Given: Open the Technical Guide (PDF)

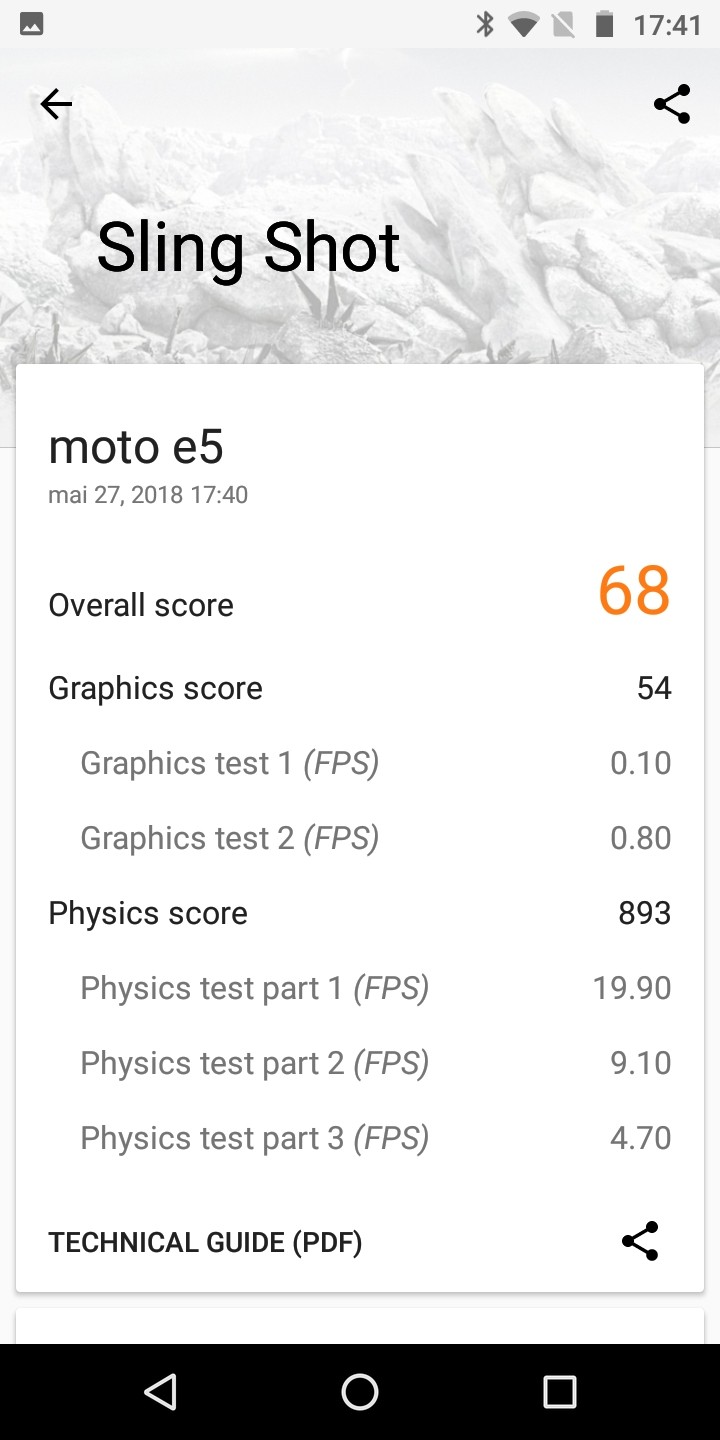Looking at the screenshot, I should pyautogui.click(x=205, y=1242).
